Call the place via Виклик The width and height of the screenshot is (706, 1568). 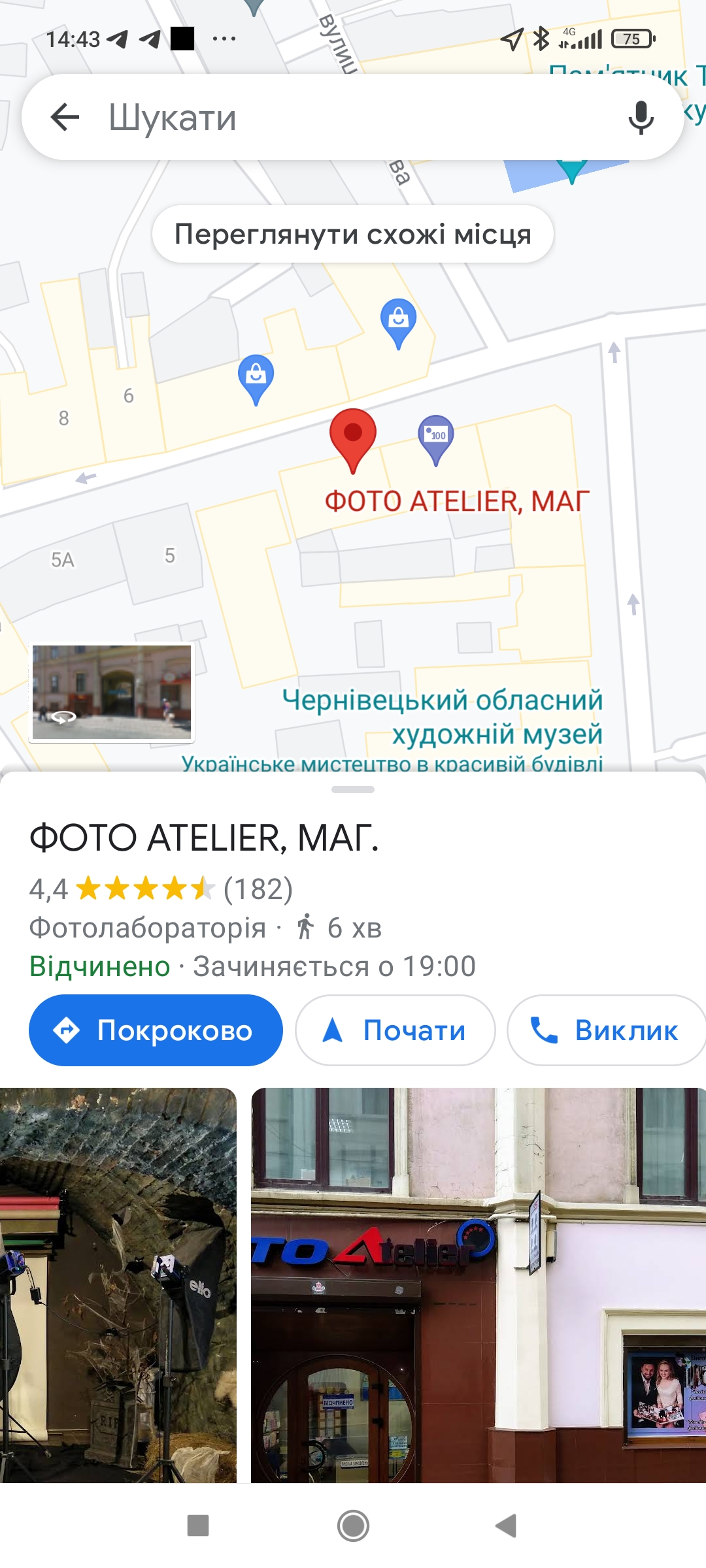(605, 1030)
